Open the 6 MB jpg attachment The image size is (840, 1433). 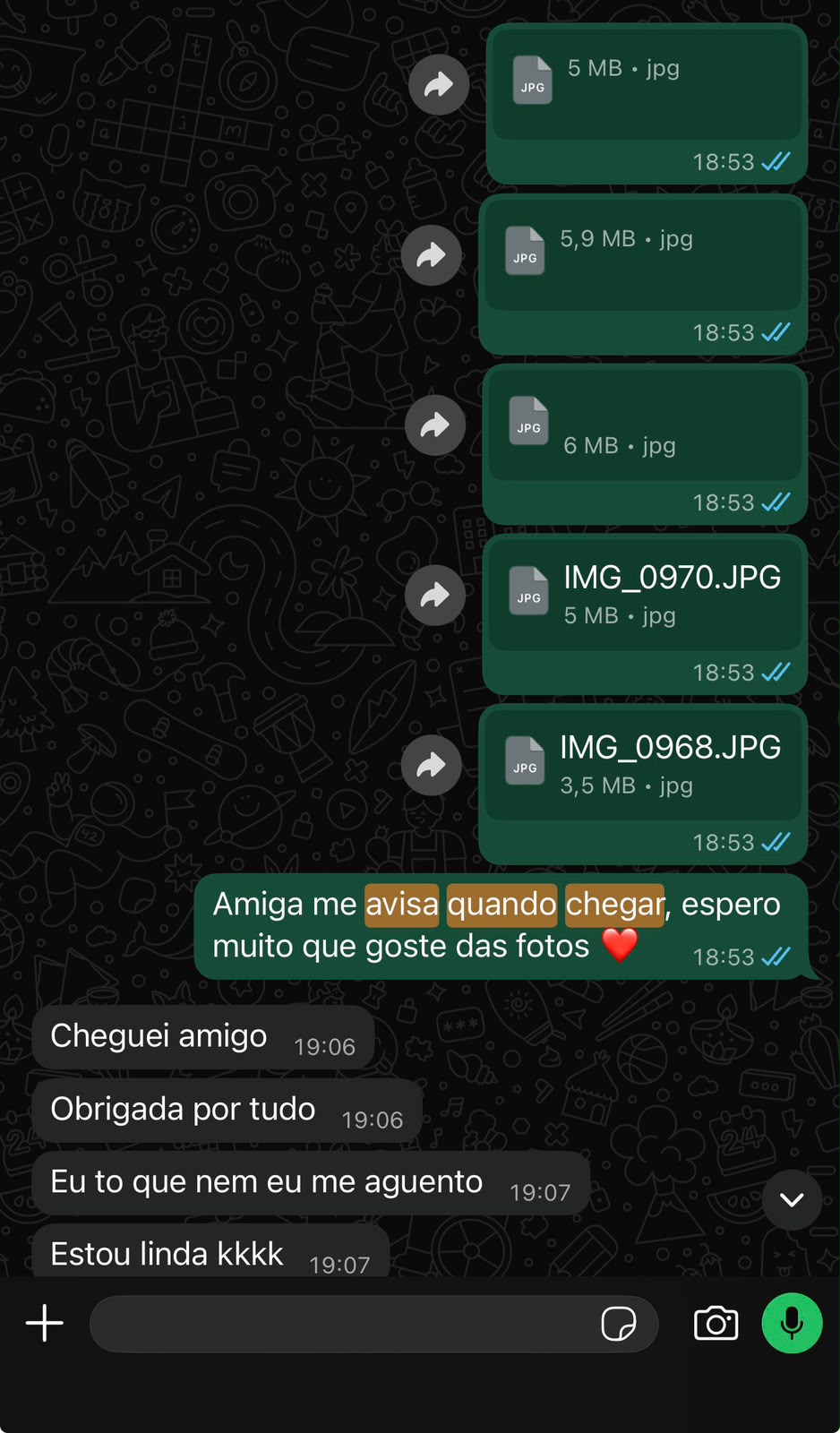click(645, 425)
